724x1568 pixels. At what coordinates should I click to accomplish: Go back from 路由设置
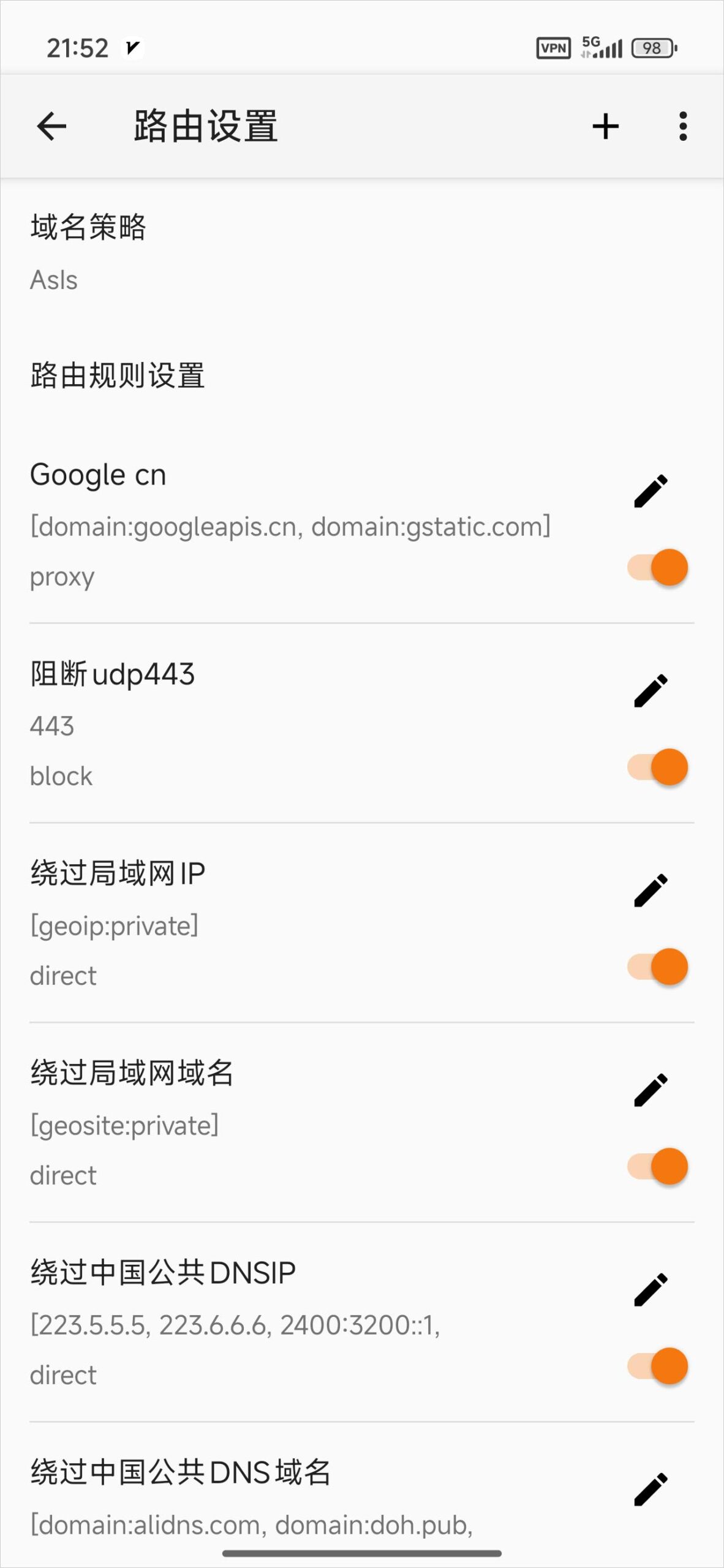(x=51, y=127)
